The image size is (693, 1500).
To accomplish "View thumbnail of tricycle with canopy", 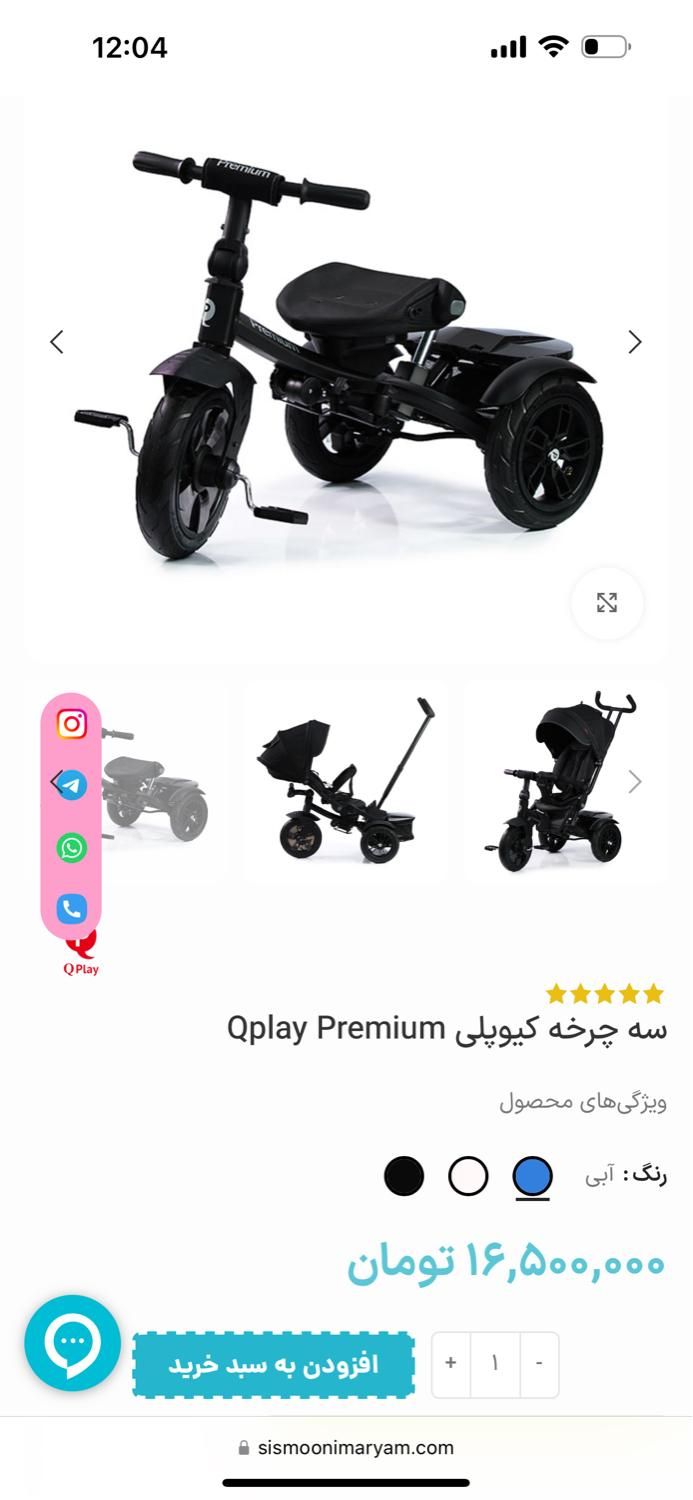I will click(565, 782).
